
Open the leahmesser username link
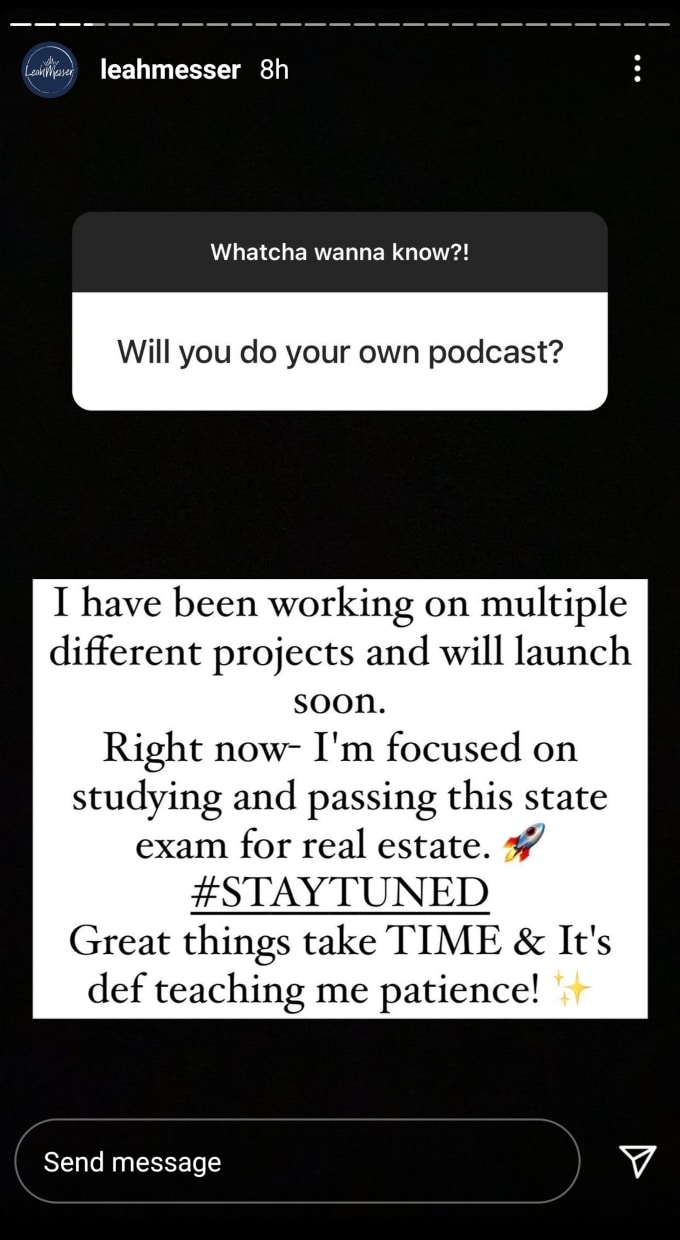(171, 69)
